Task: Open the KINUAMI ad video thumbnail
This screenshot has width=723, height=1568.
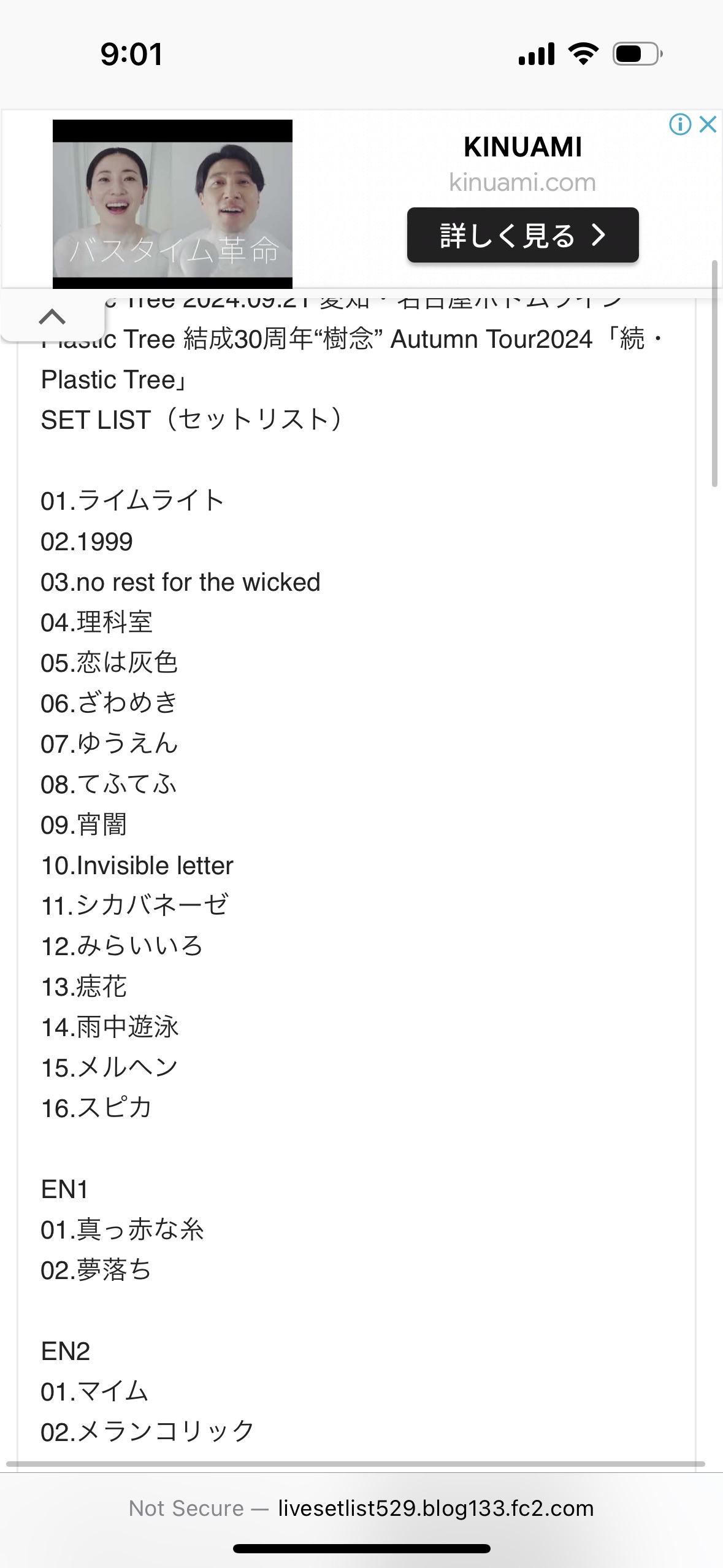Action: (x=172, y=204)
